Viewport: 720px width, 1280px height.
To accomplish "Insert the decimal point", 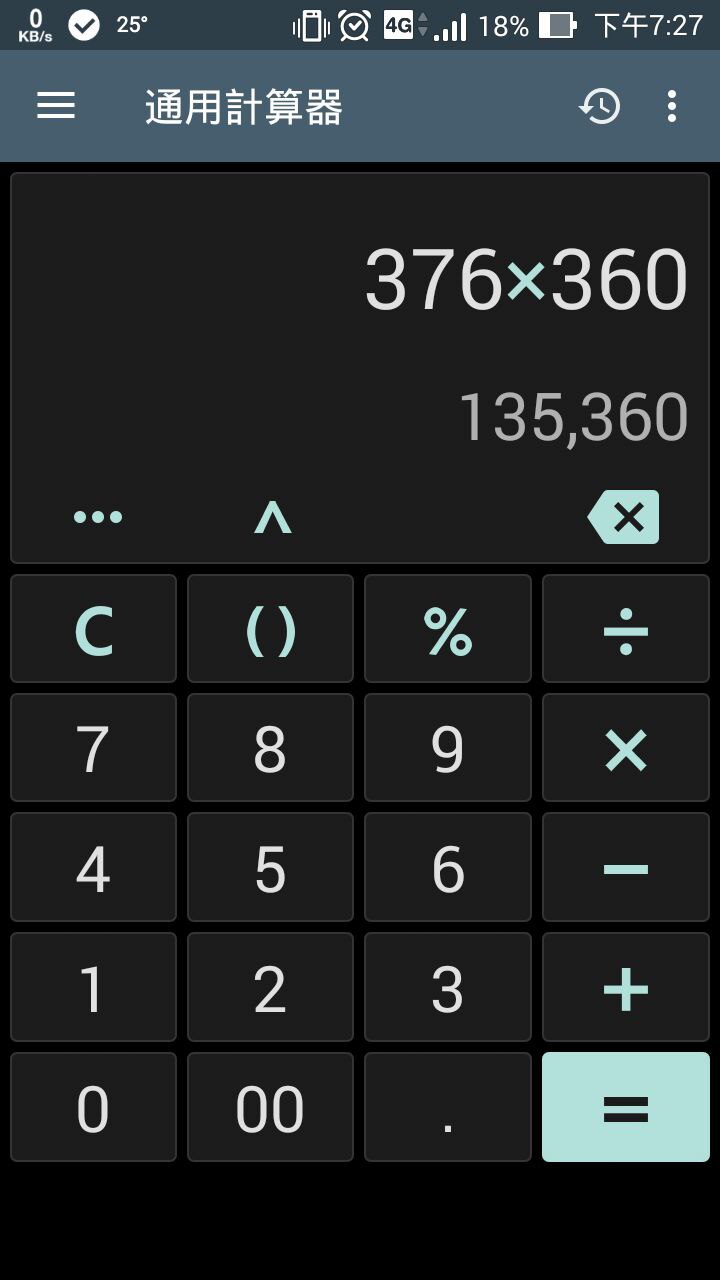I will pos(448,1107).
